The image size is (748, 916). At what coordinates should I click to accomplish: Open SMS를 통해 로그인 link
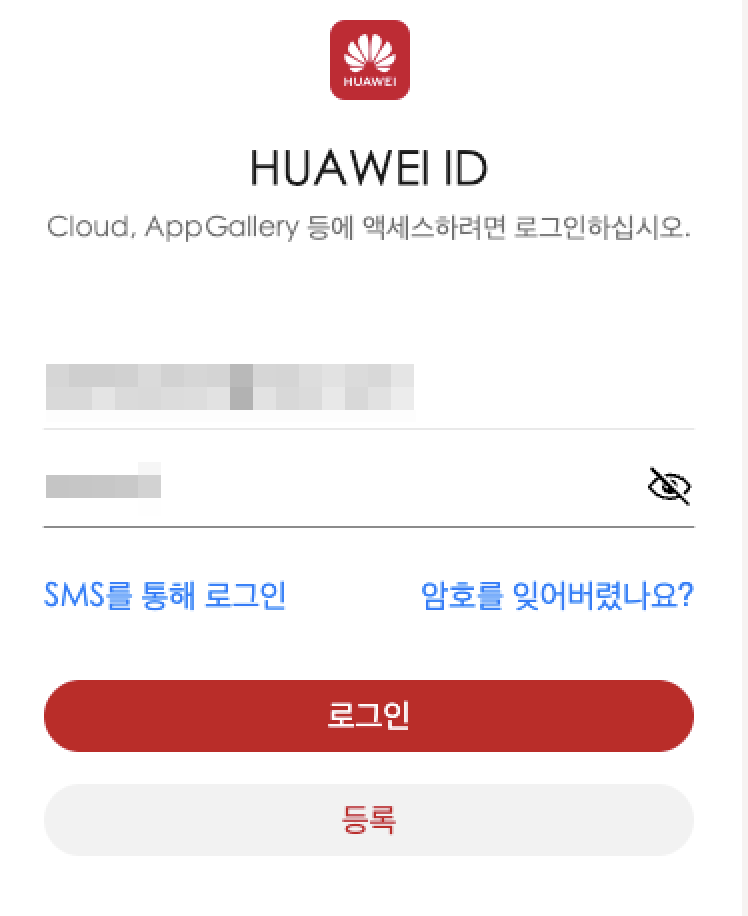165,596
